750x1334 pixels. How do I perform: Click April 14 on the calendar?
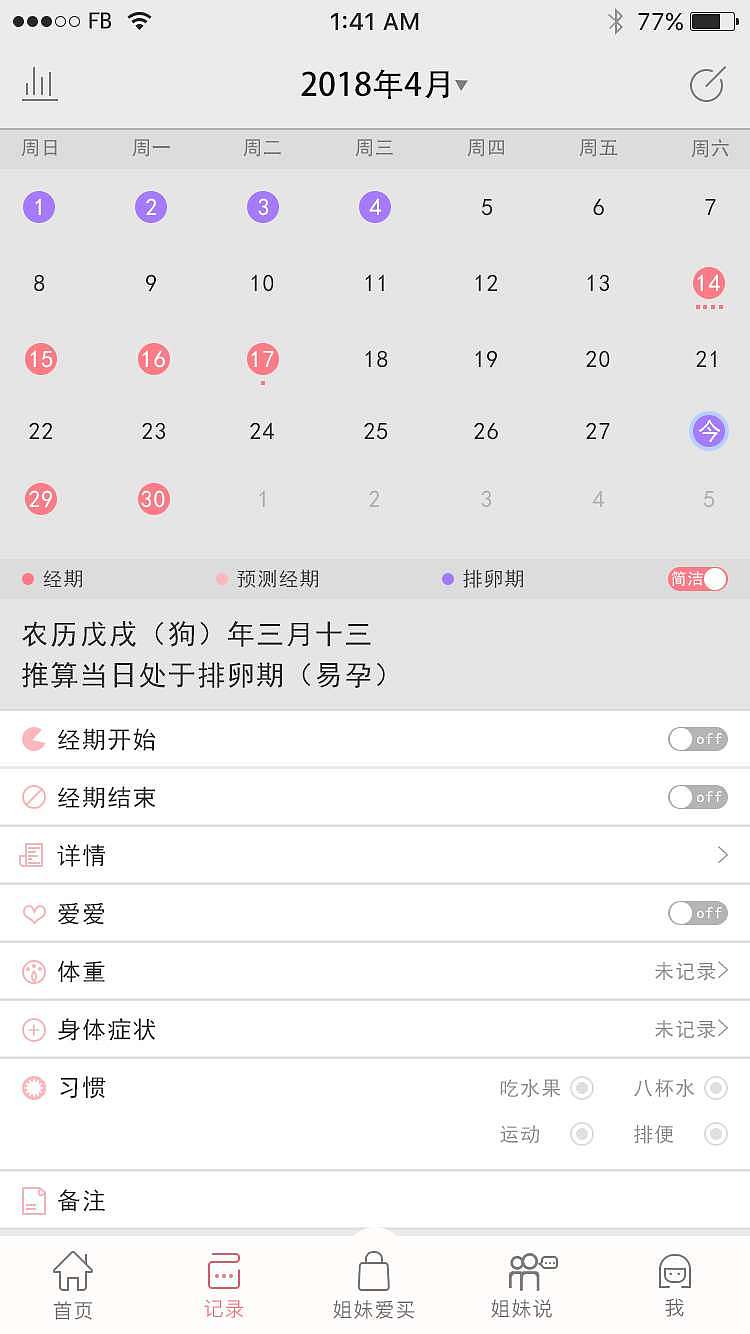pos(708,283)
